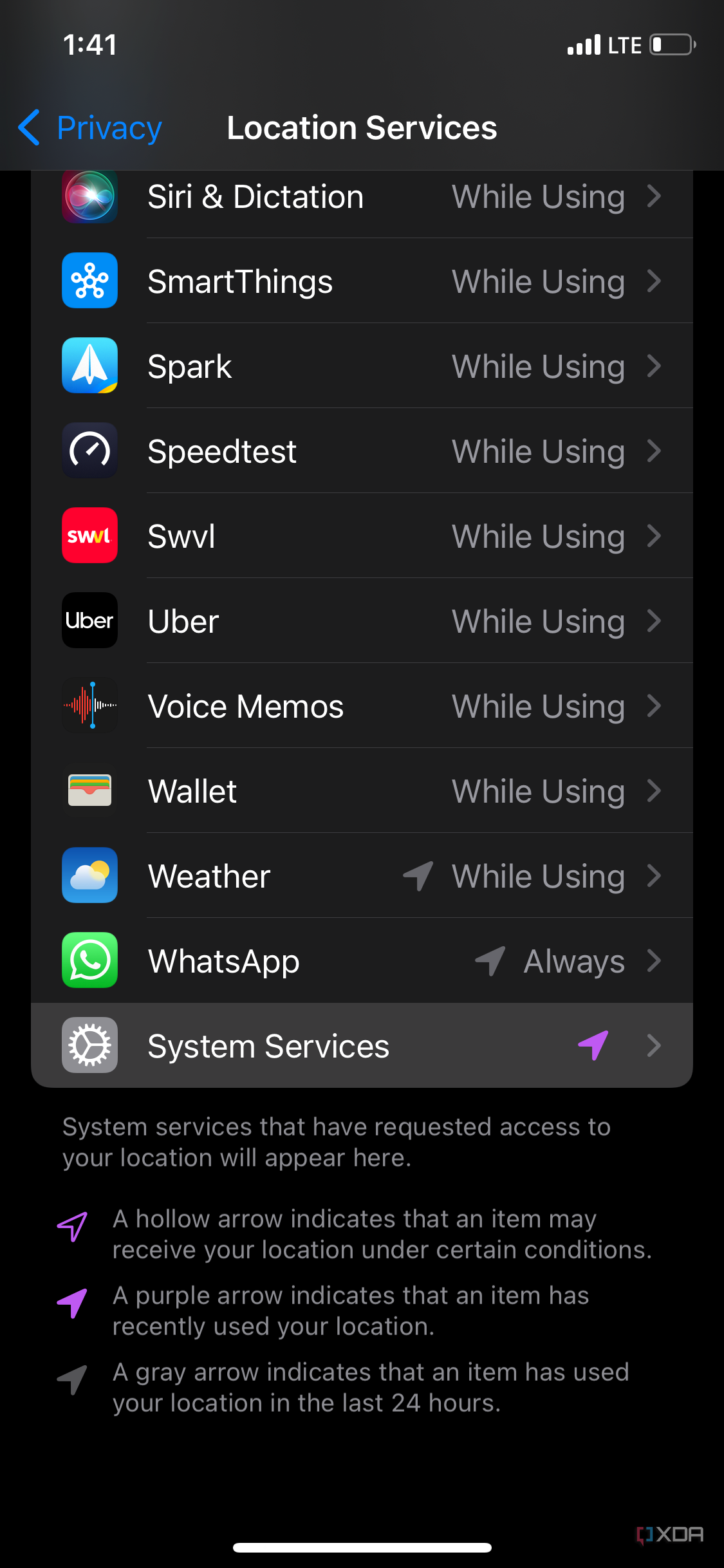Select the Swvl settings row
The height and width of the screenshot is (1568, 724).
click(x=360, y=536)
